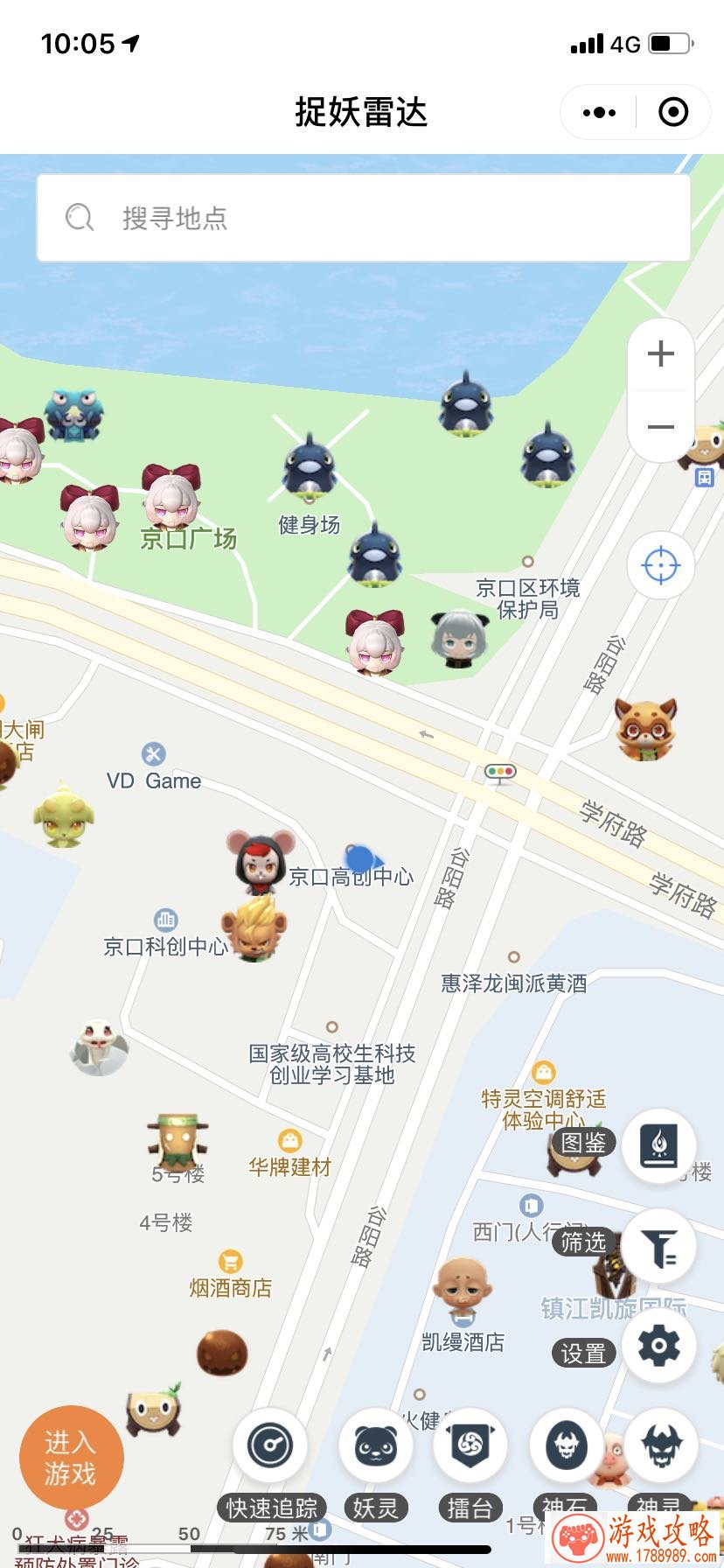
Task: Zoom in with the plus button
Action: pos(660,353)
